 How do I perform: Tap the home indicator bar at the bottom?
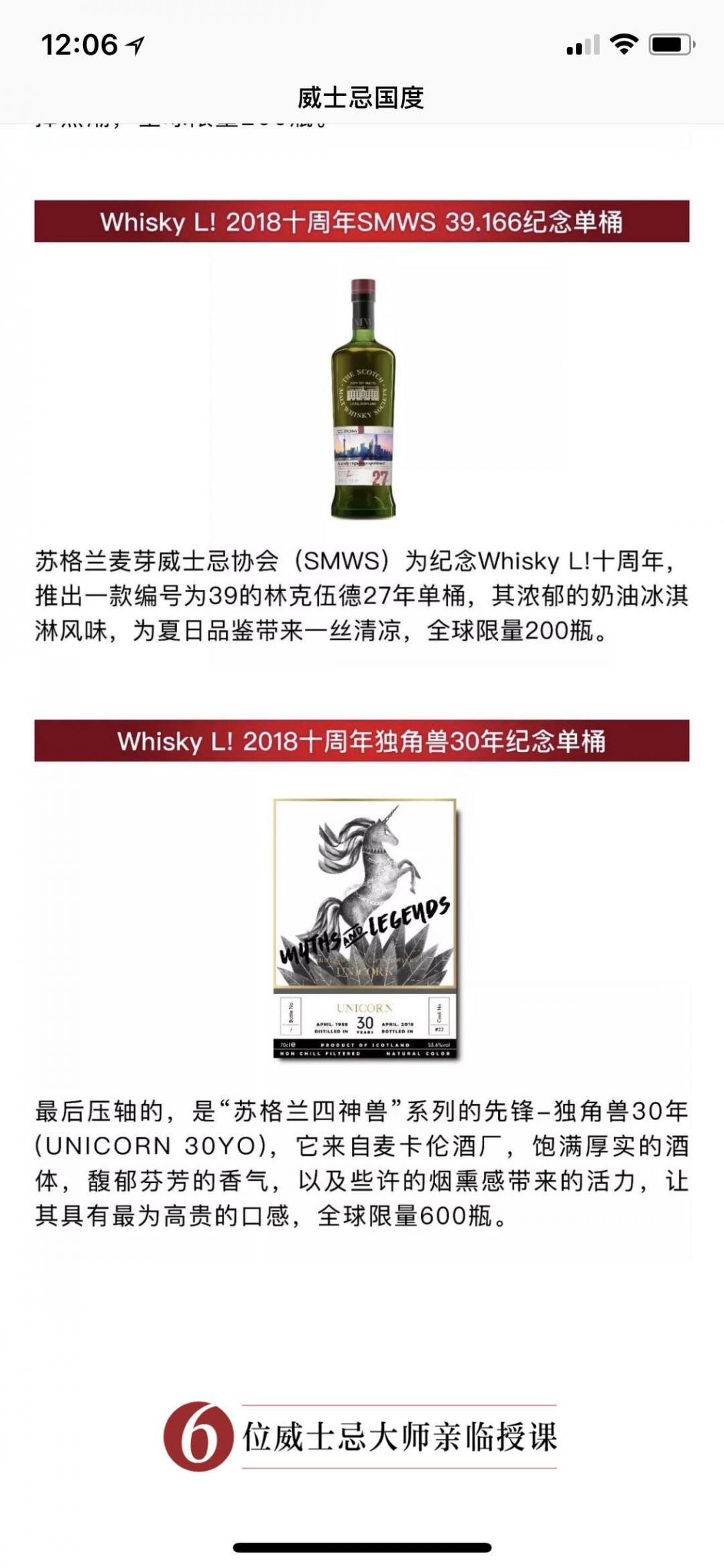362,1545
